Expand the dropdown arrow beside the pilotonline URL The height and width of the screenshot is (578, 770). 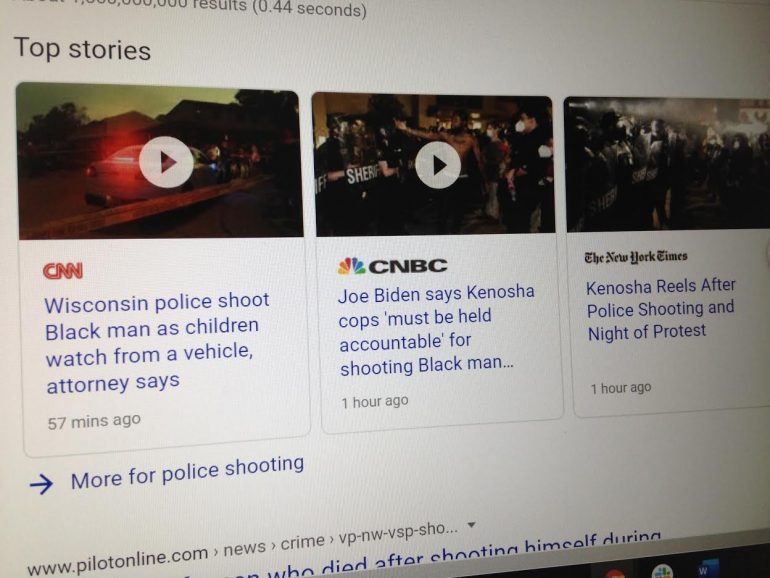(472, 524)
